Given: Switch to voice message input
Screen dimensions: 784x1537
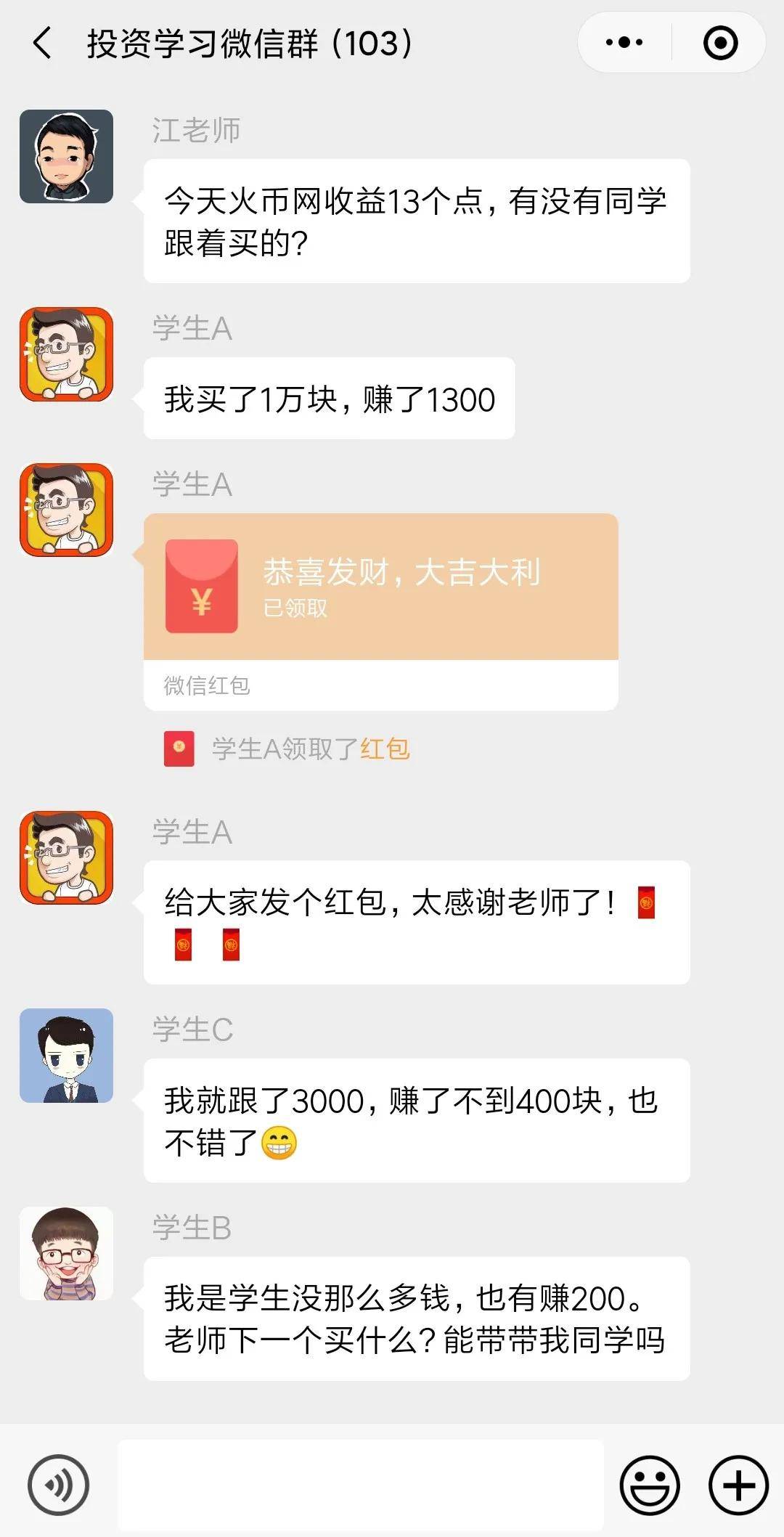Looking at the screenshot, I should (x=58, y=1485).
